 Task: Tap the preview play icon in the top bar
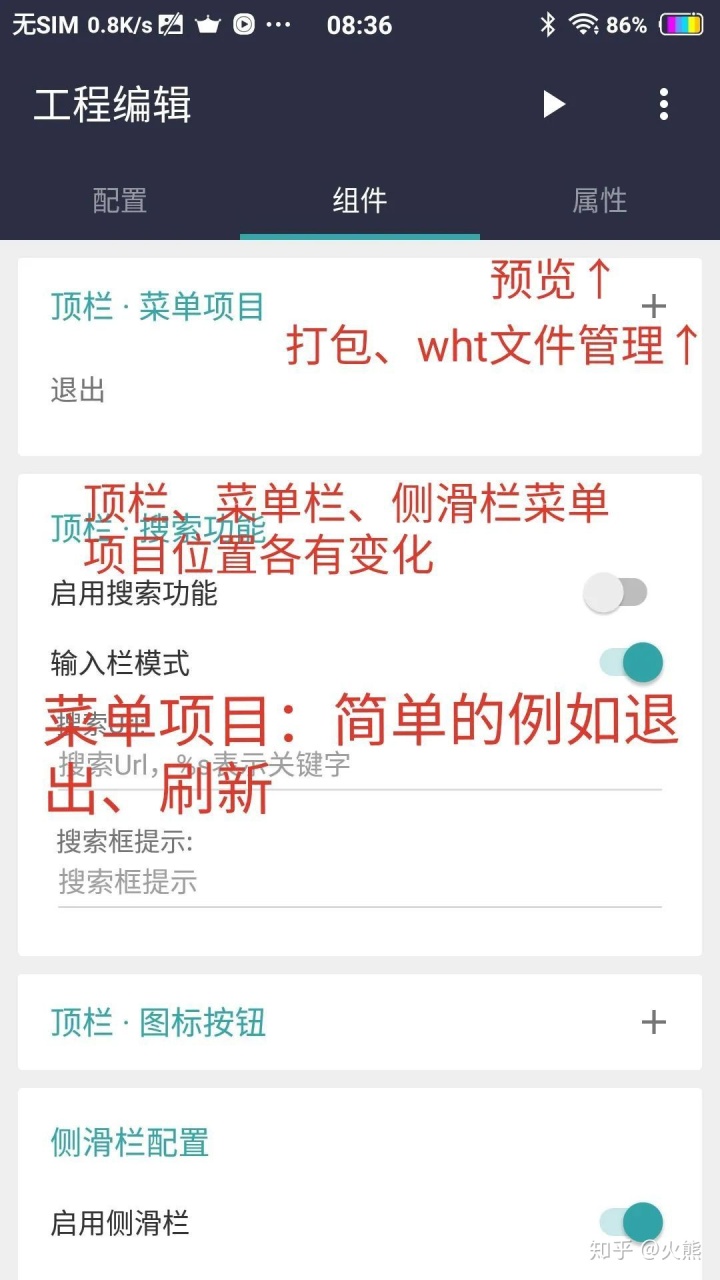click(554, 104)
